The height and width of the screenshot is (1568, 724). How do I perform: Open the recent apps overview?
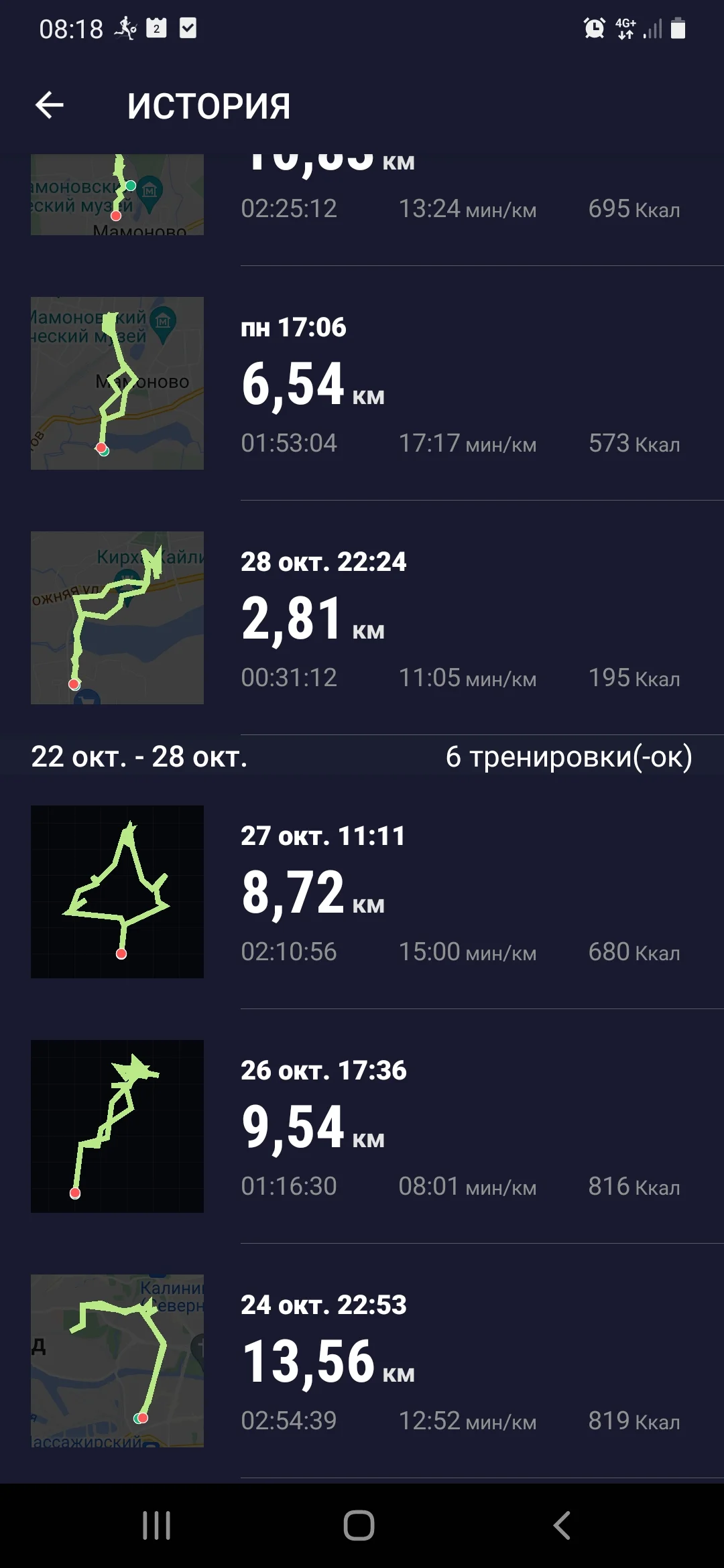(157, 1526)
